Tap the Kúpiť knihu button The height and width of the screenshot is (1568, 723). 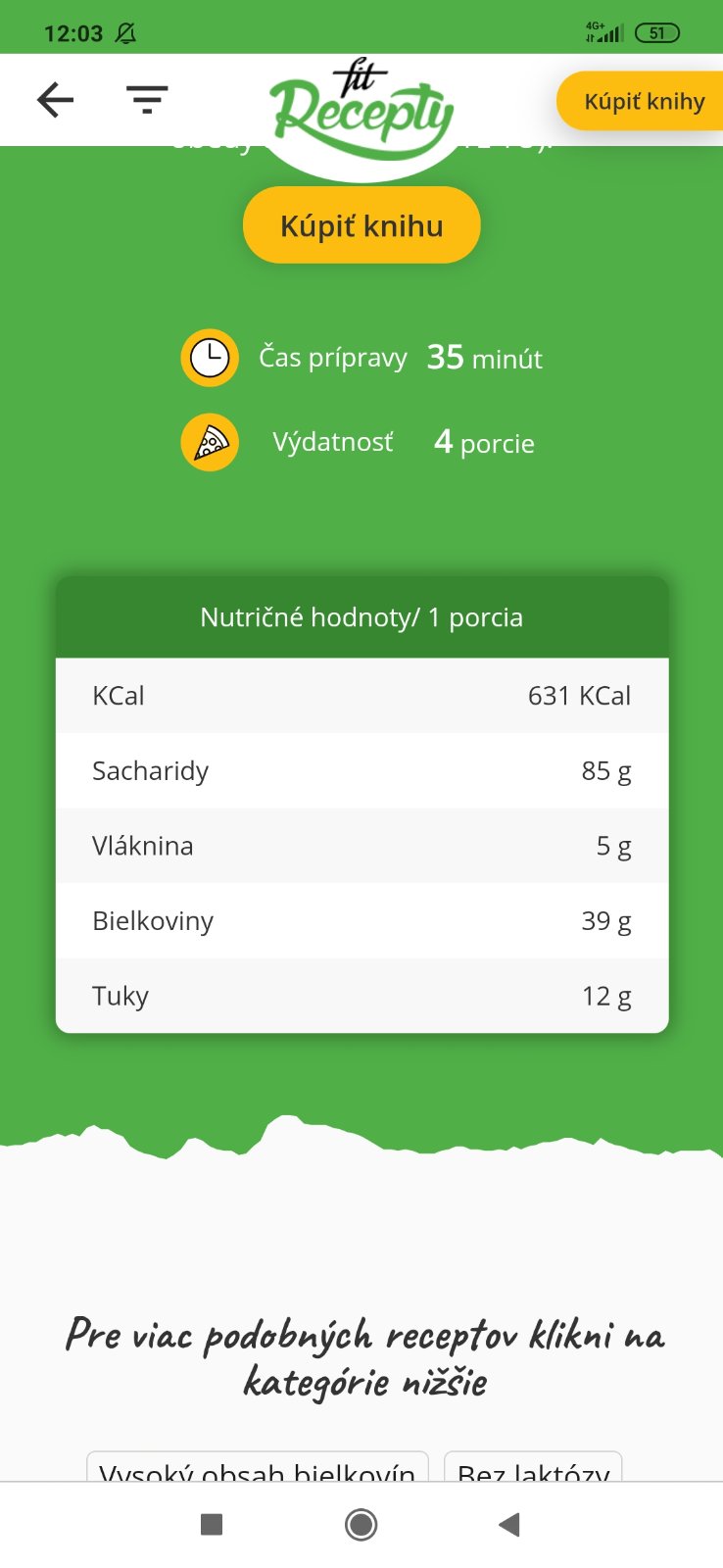click(361, 226)
